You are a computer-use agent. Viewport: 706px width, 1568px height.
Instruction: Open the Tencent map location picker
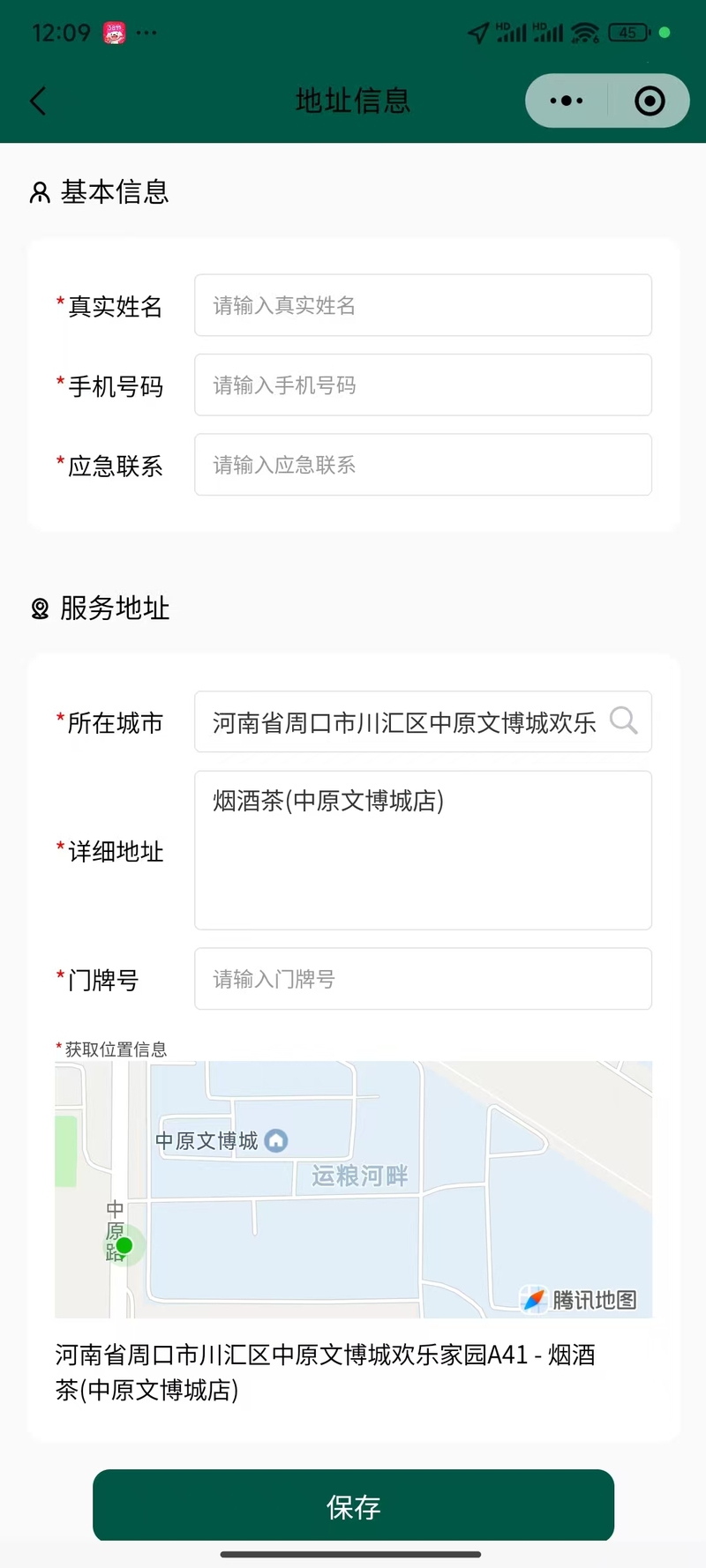point(353,1190)
